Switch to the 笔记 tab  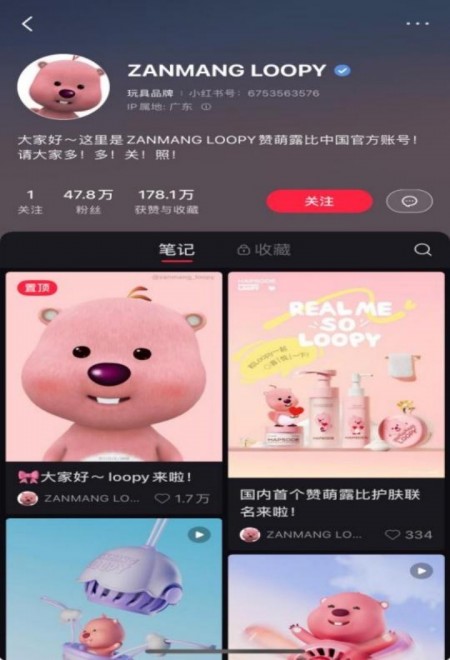click(x=177, y=250)
